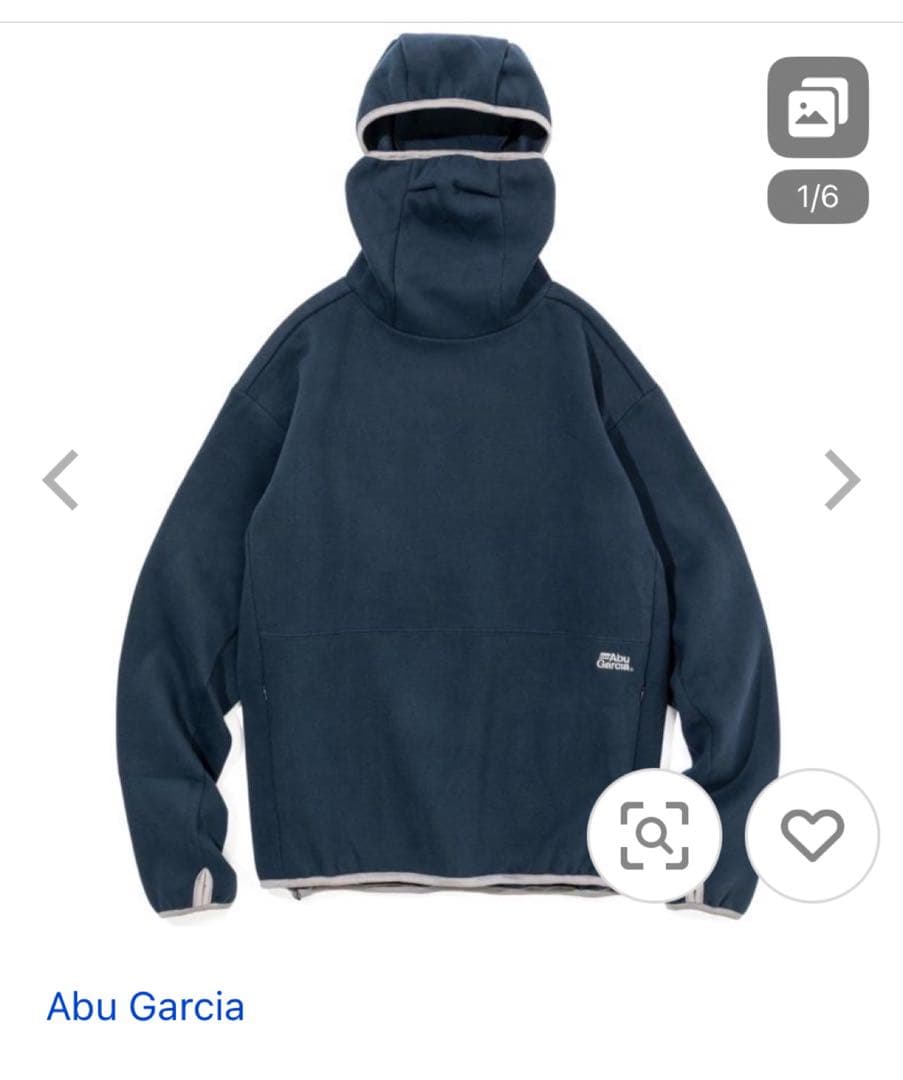This screenshot has height=1080, width=903.
Task: Open the Abu Garcia brand link
Action: coord(145,1006)
